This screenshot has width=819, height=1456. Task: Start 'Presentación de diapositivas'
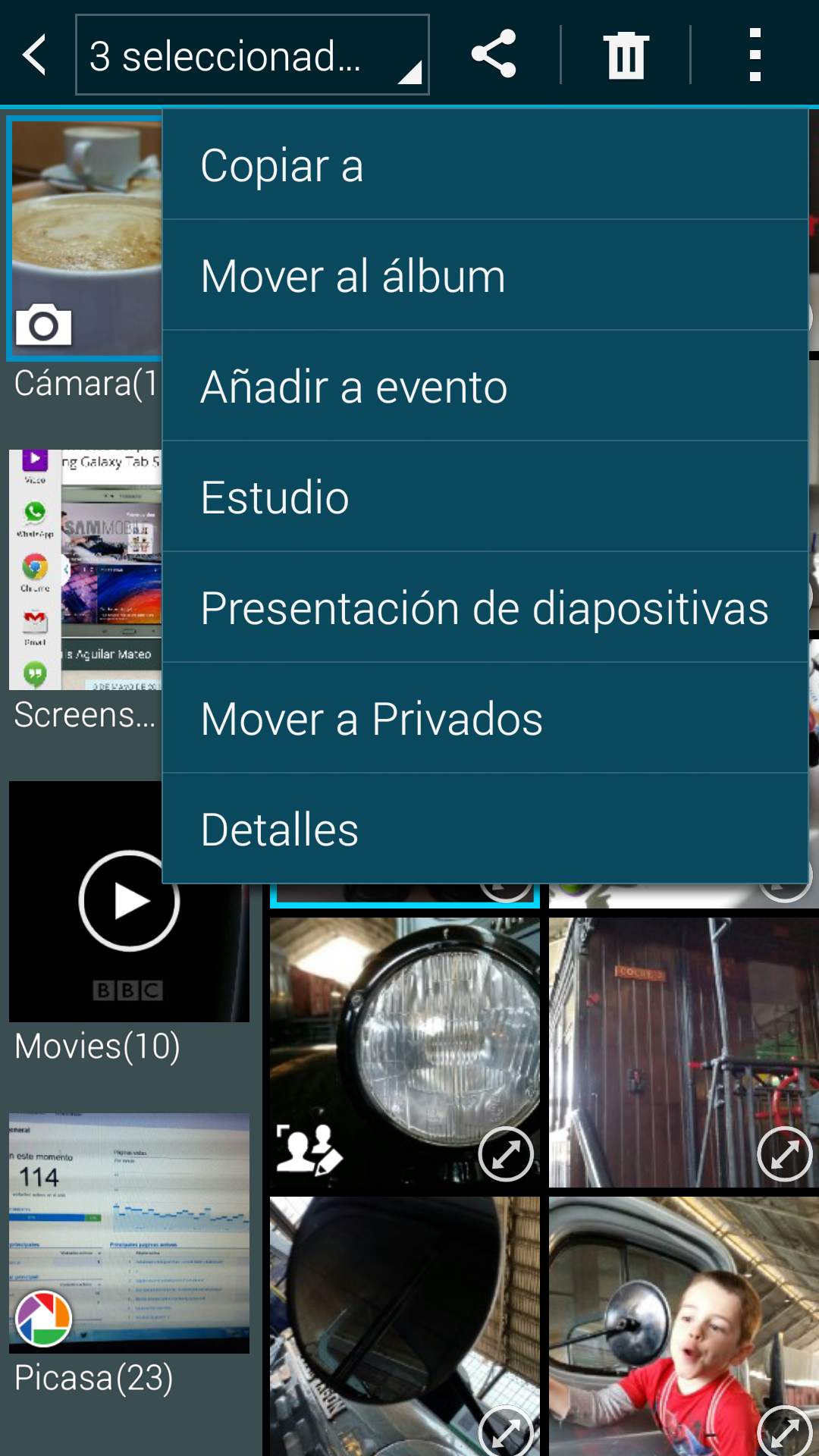485,608
